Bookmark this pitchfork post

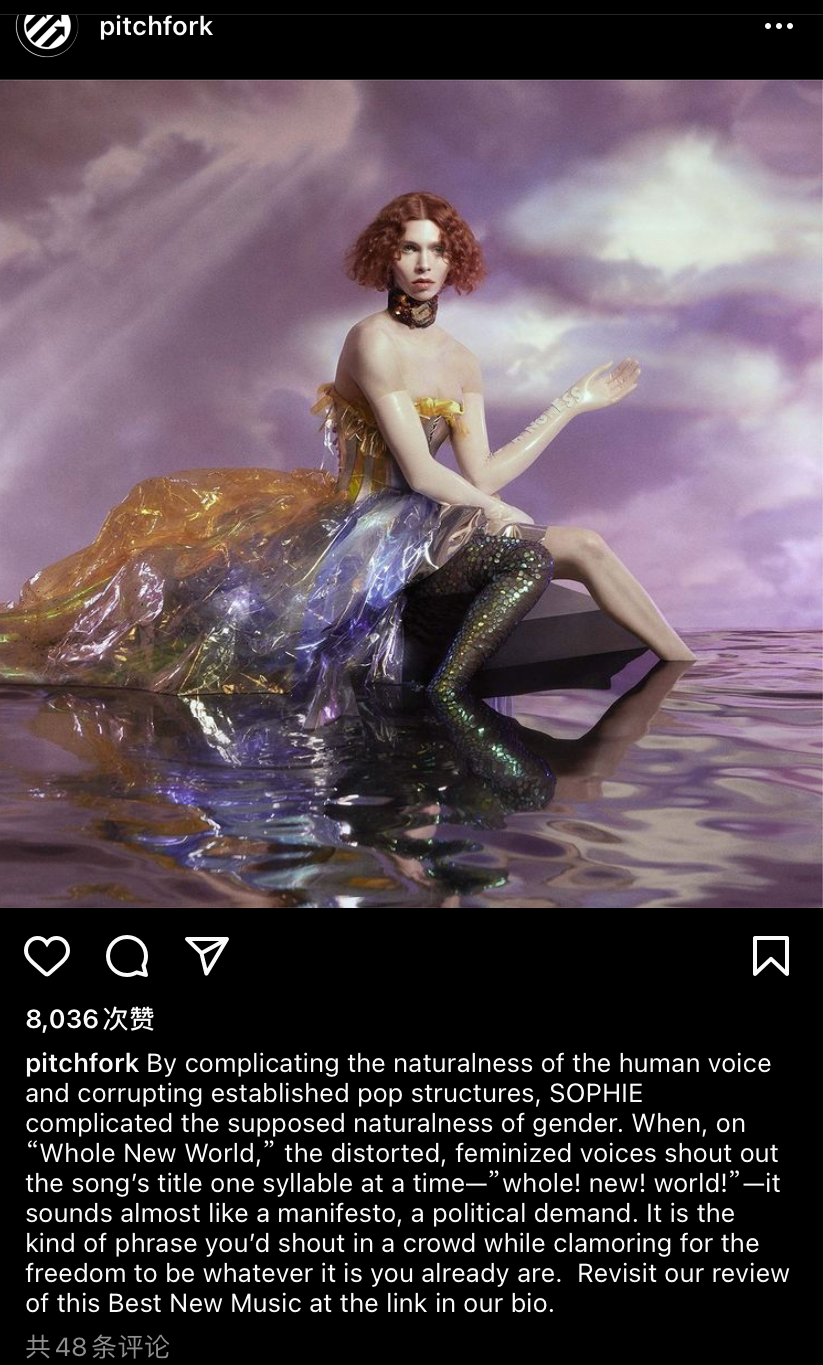[770, 956]
